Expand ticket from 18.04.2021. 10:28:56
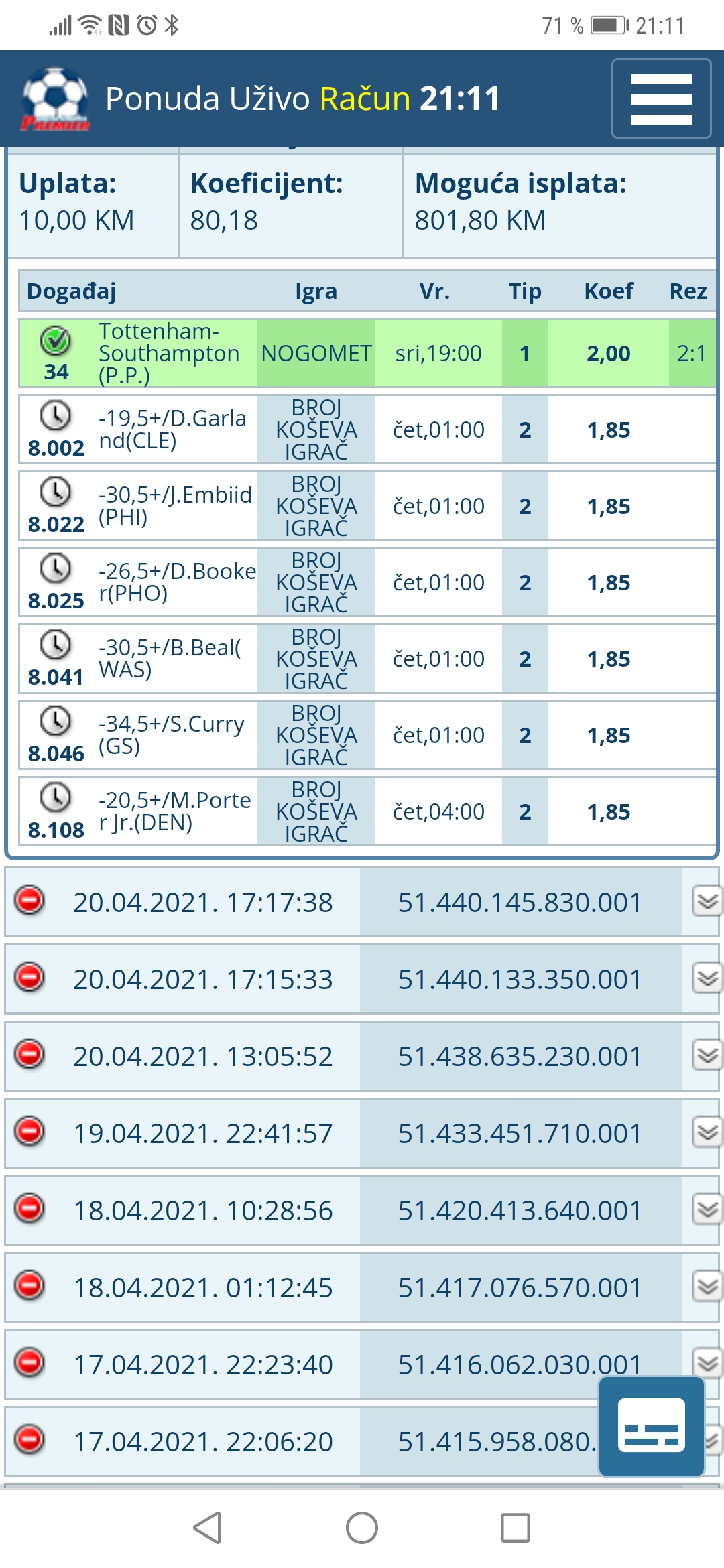The height and width of the screenshot is (1568, 724). click(707, 1210)
